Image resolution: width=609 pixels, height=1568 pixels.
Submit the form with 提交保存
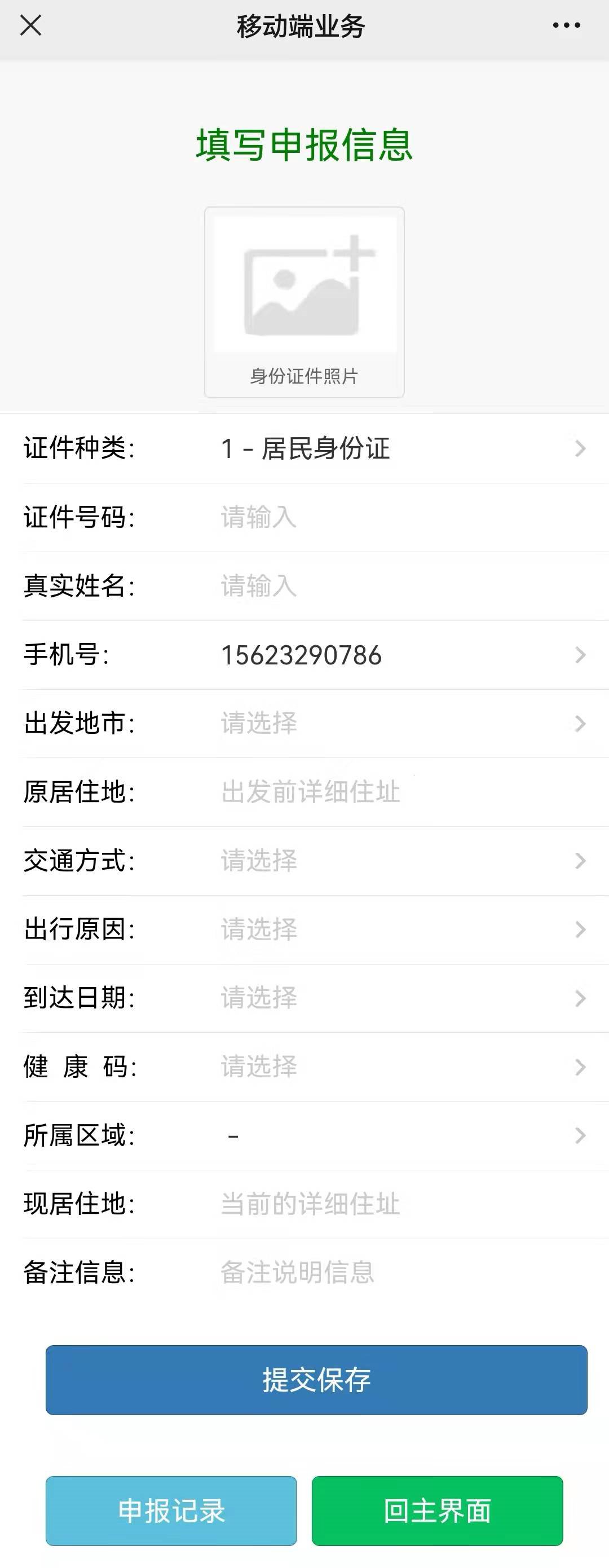[316, 1380]
